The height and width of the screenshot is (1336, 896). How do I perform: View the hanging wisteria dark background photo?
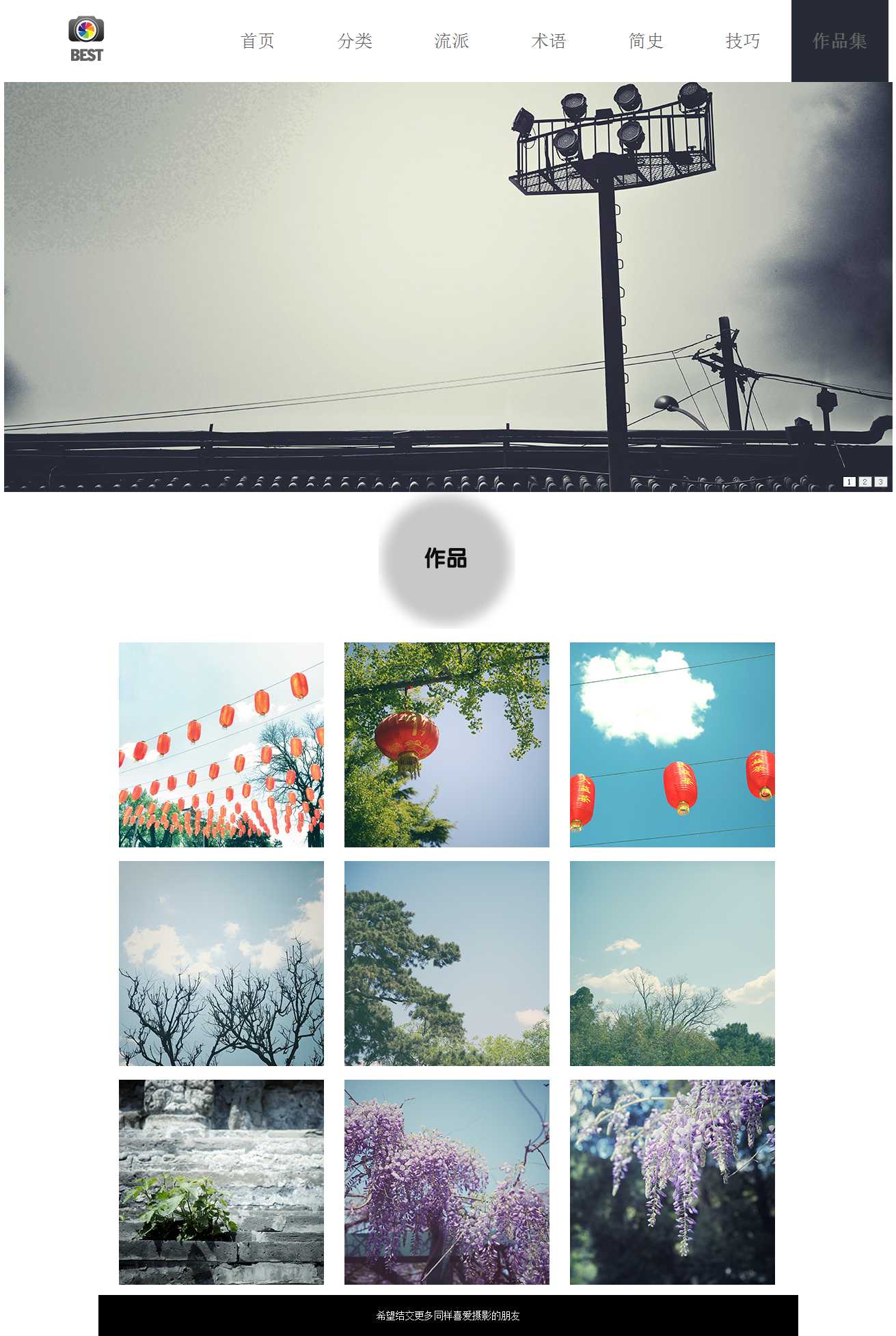coord(673,1182)
